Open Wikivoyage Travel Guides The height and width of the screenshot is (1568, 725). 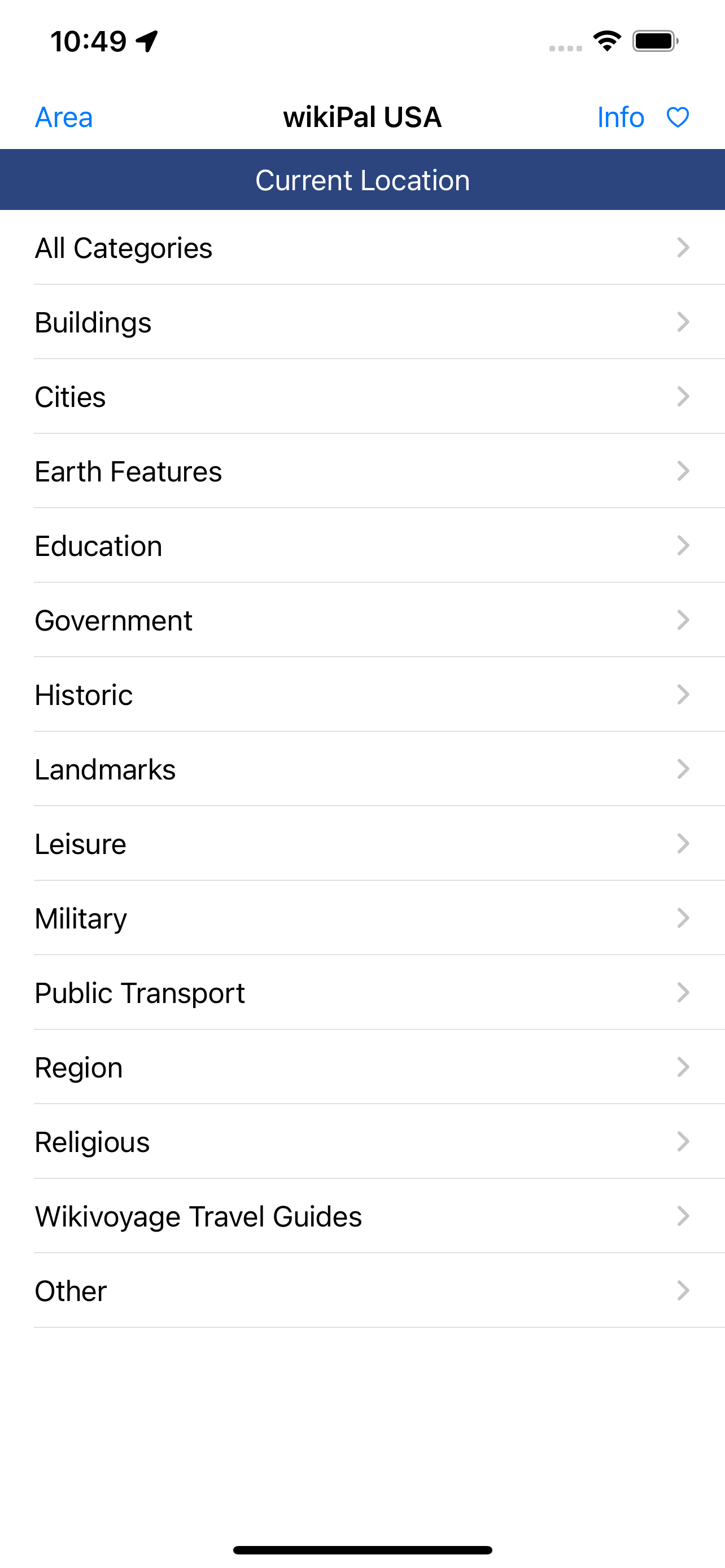(362, 1216)
